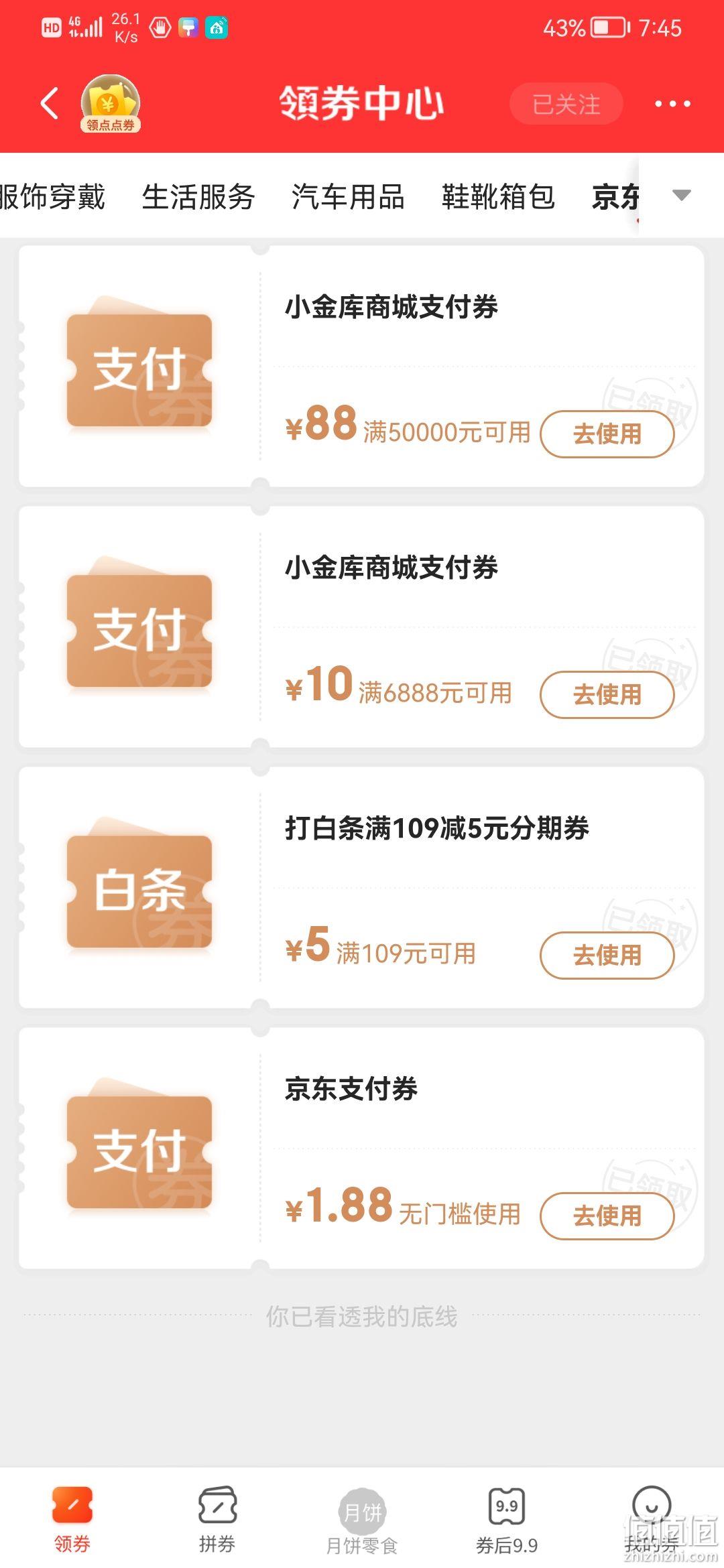The height and width of the screenshot is (1568, 724).
Task: Select the 汽车用品 category tab
Action: coord(348,196)
